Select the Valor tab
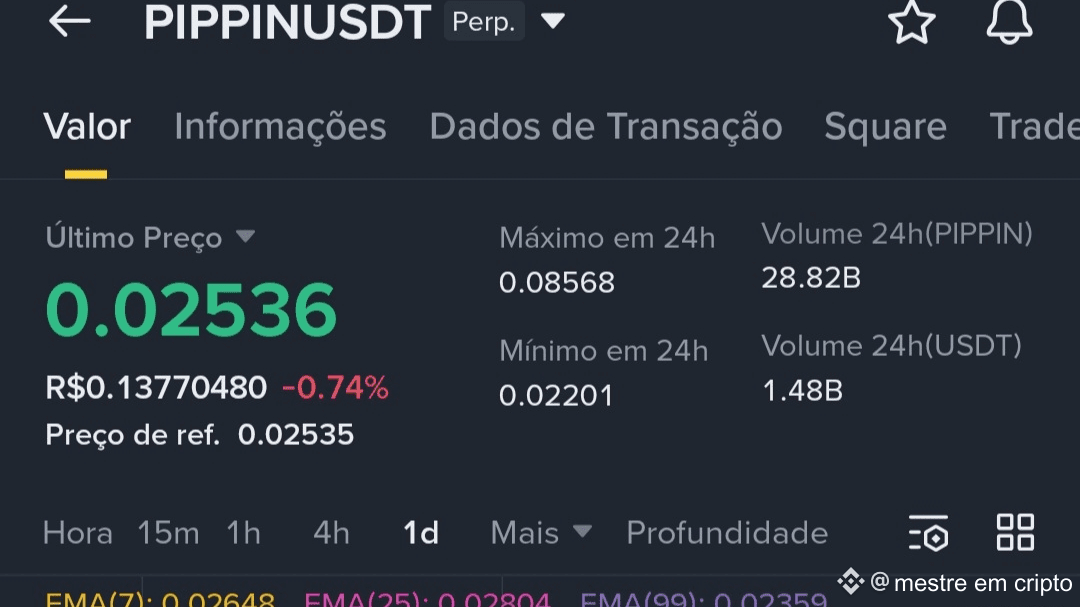The height and width of the screenshot is (607, 1080). [x=87, y=127]
